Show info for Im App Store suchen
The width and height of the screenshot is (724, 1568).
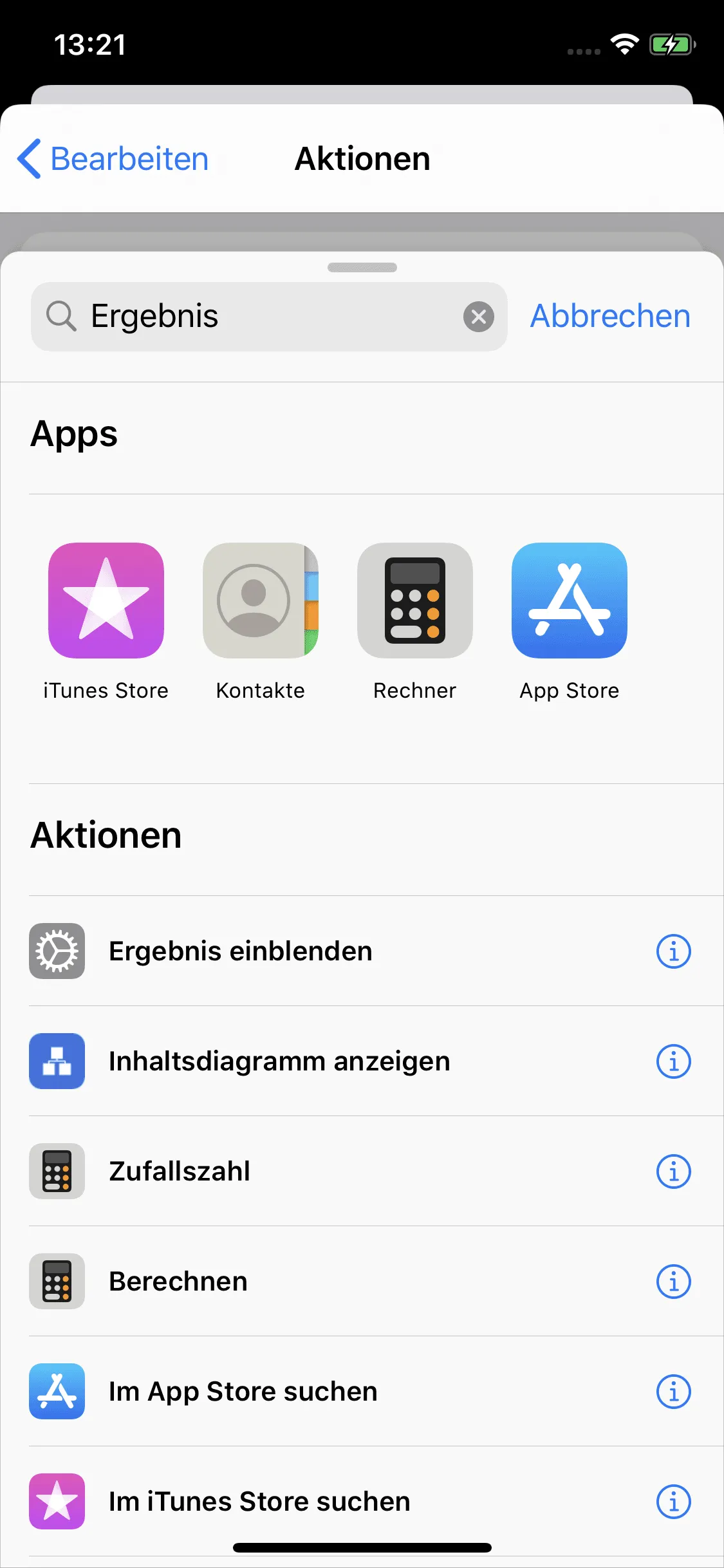coord(674,1392)
